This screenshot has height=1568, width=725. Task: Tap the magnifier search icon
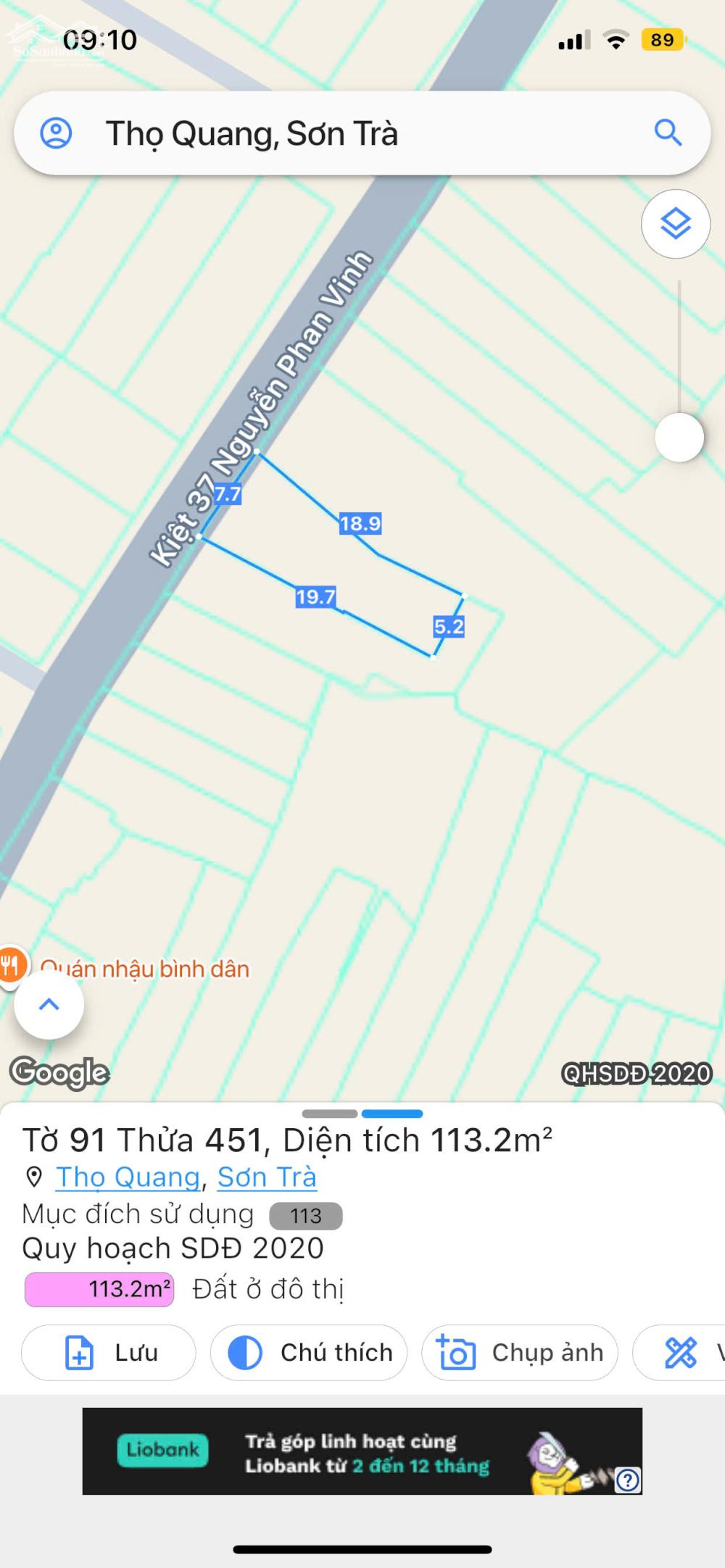coord(668,133)
